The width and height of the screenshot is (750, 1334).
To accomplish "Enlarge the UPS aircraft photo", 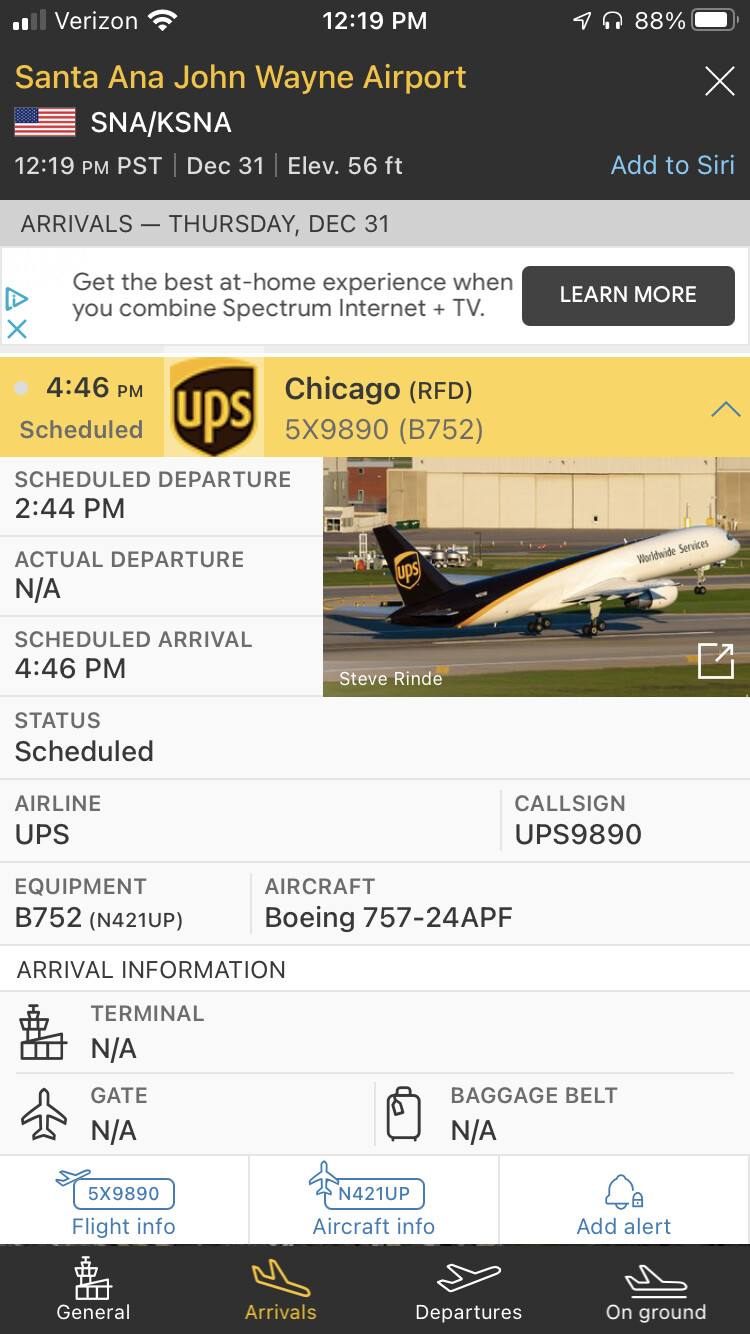I will coord(716,661).
